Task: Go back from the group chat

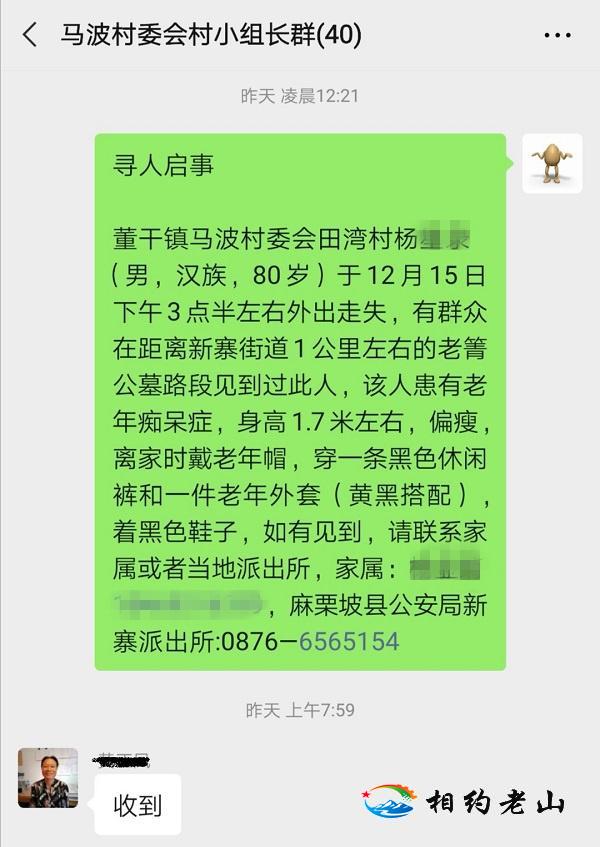Action: 30,36
